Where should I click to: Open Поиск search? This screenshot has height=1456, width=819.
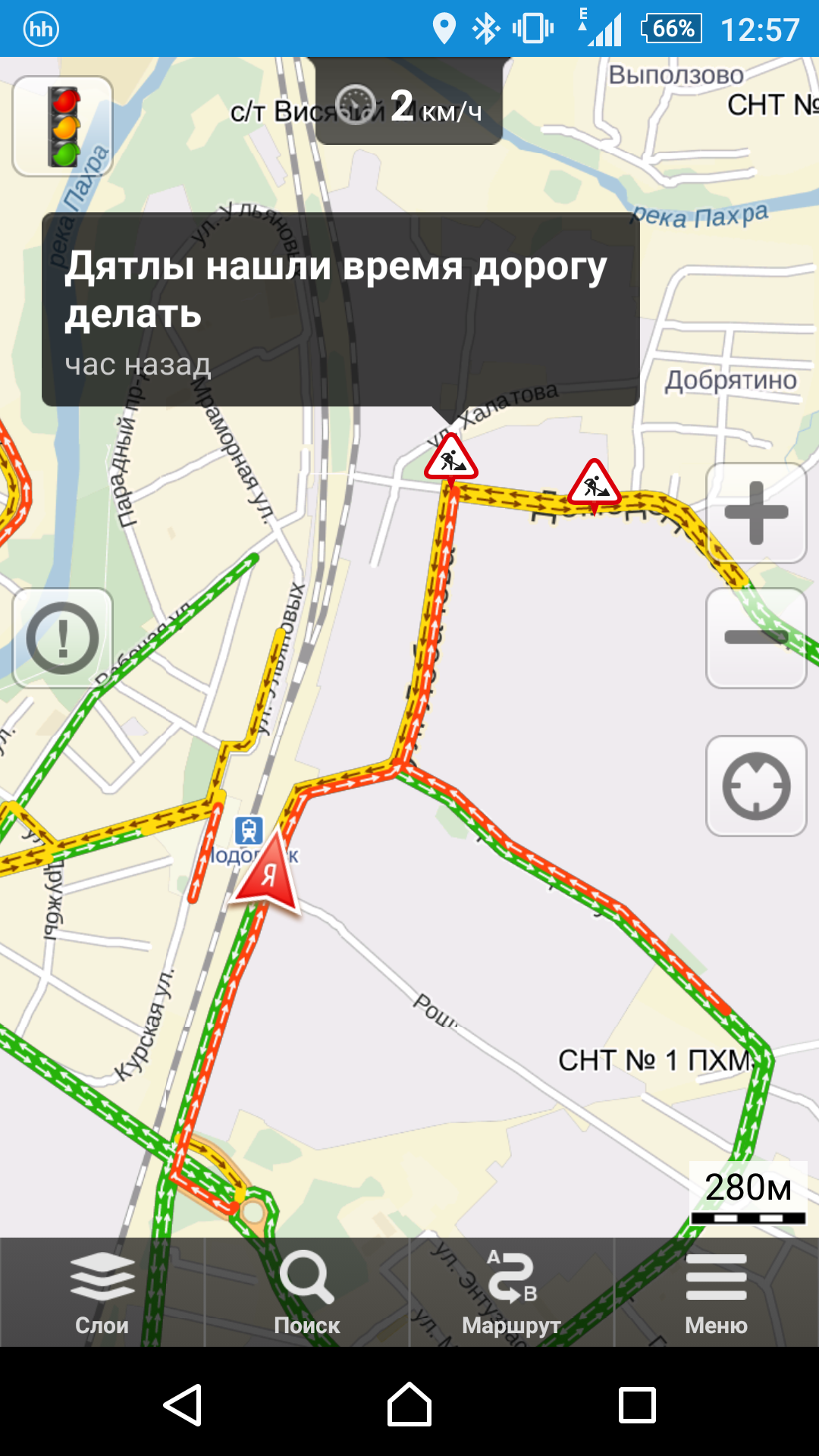pyautogui.click(x=307, y=1293)
